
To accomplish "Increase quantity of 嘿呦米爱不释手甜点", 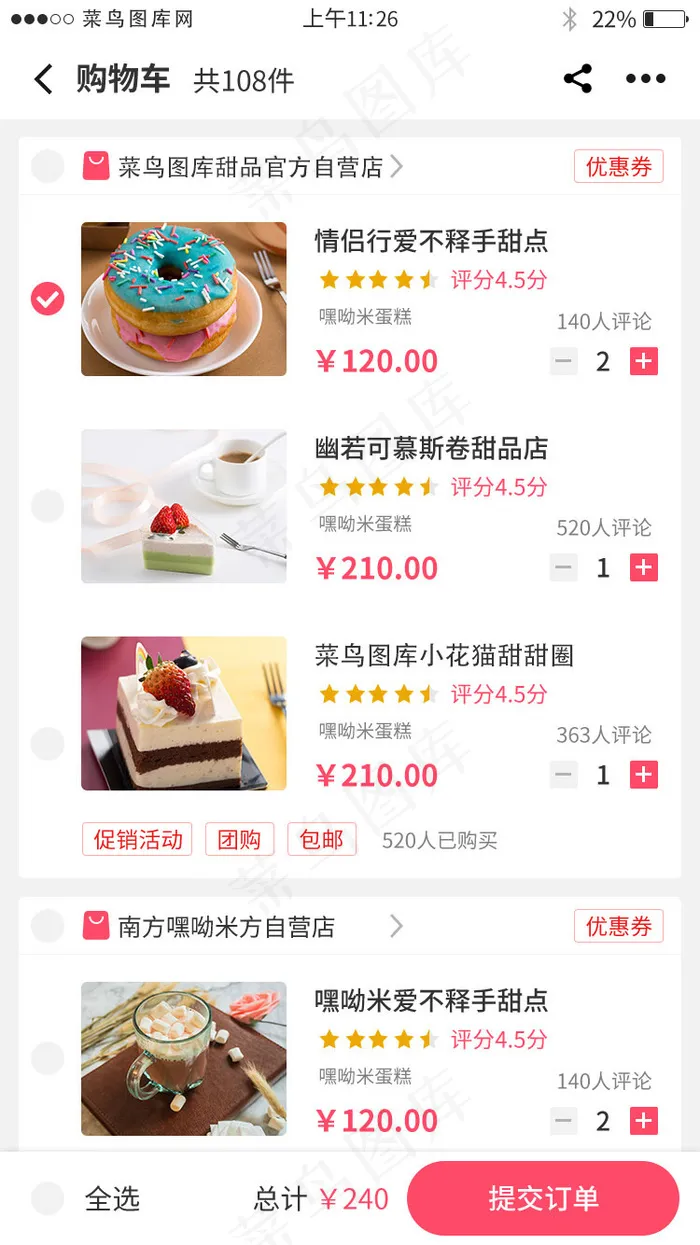I will (x=644, y=1121).
